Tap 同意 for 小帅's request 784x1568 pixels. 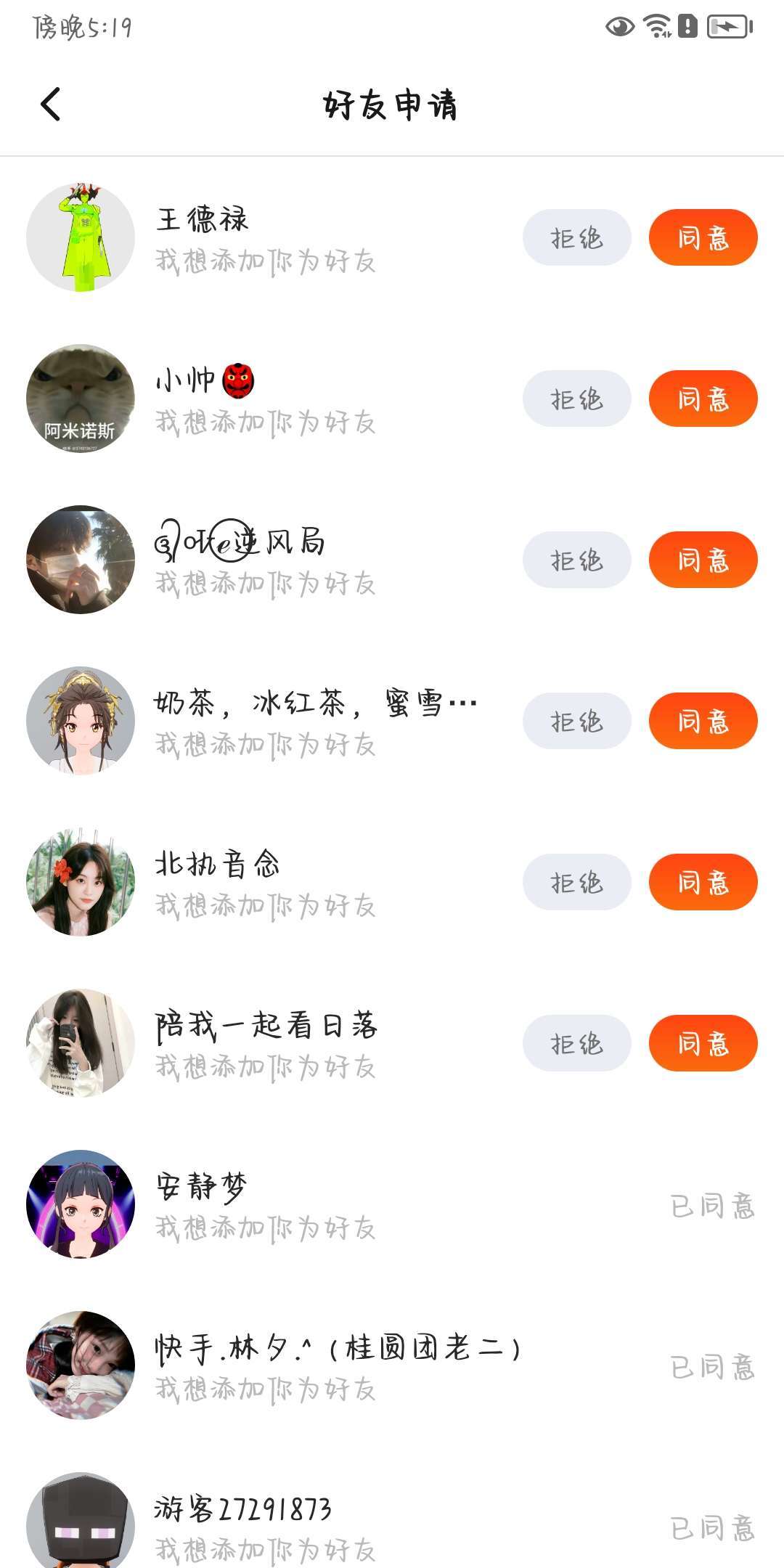tap(703, 399)
